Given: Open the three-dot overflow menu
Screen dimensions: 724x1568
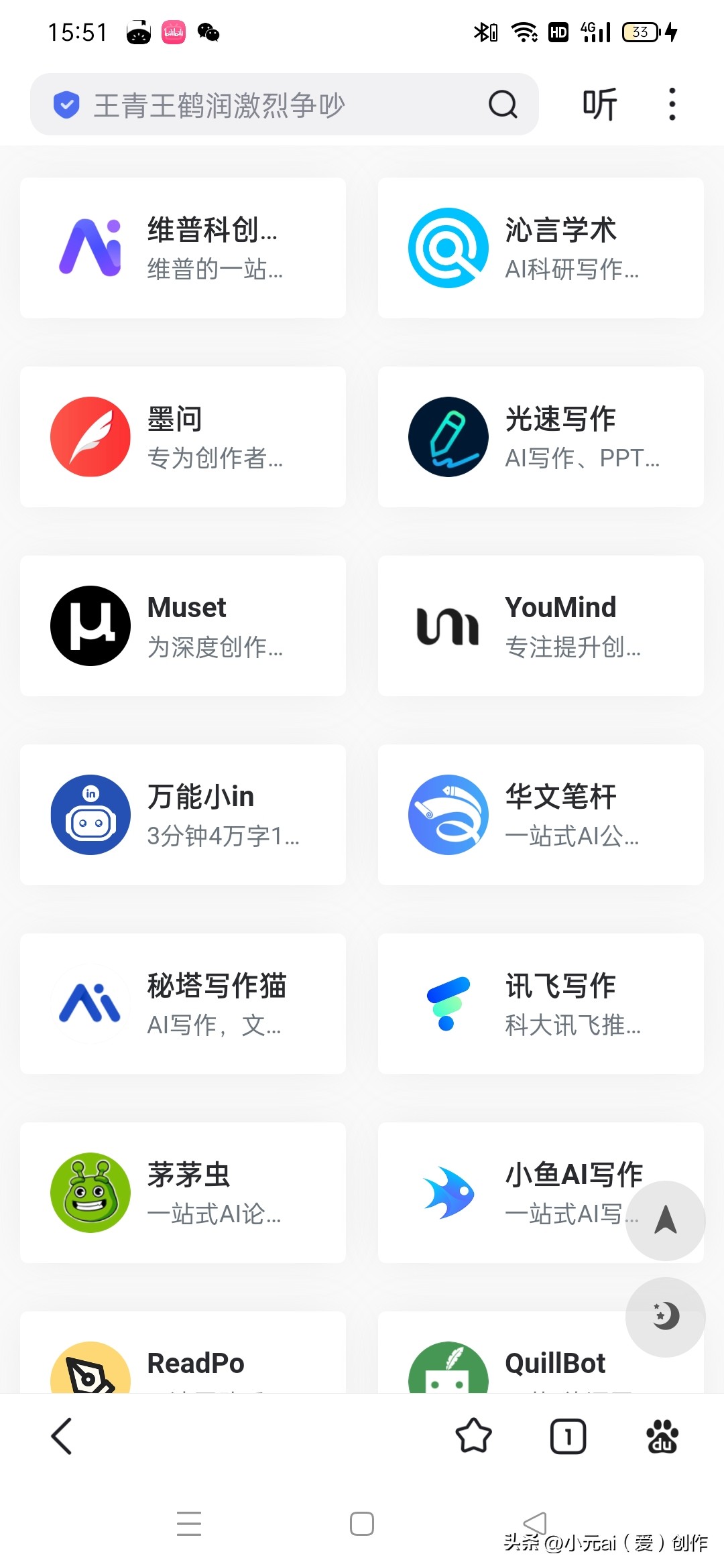Looking at the screenshot, I should [672, 105].
